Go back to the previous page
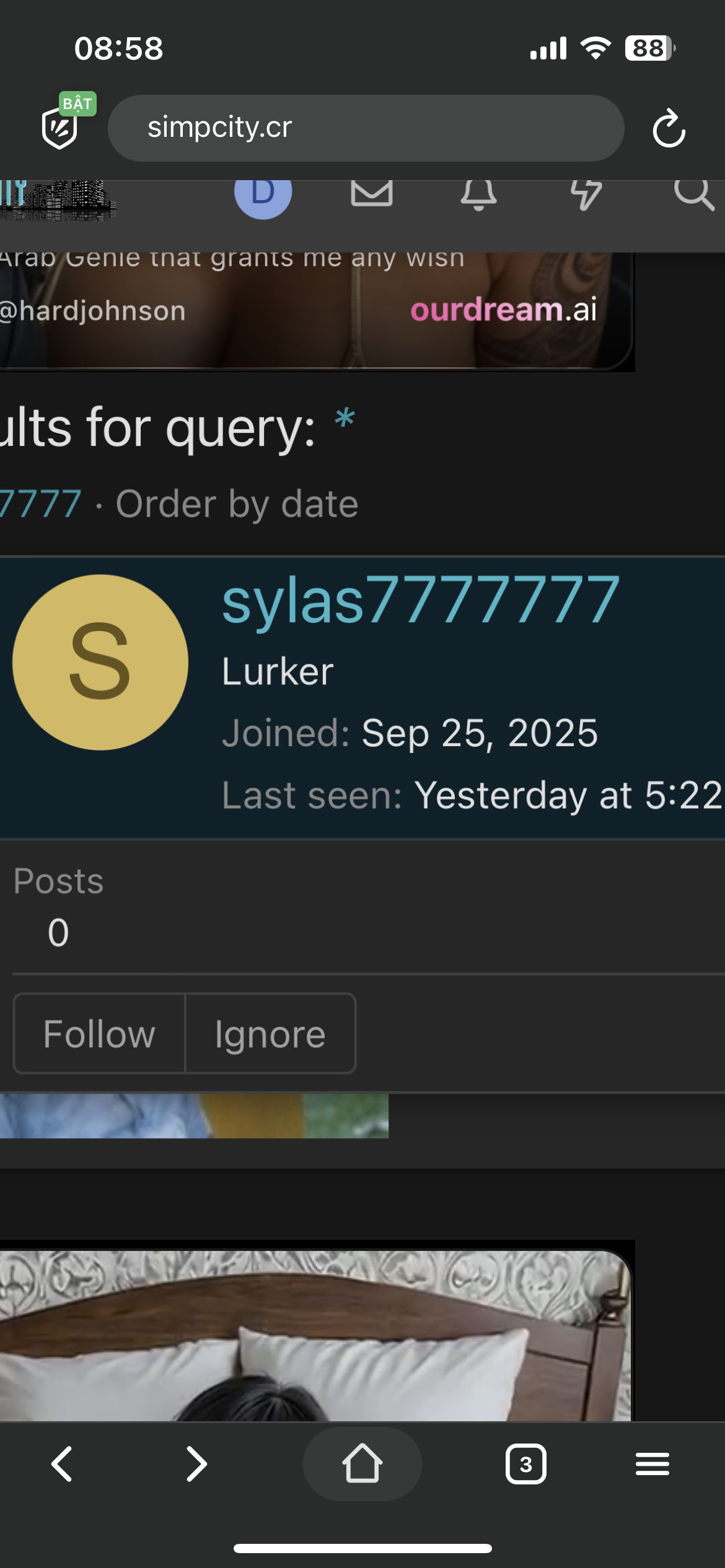This screenshot has width=725, height=1568. (61, 1464)
